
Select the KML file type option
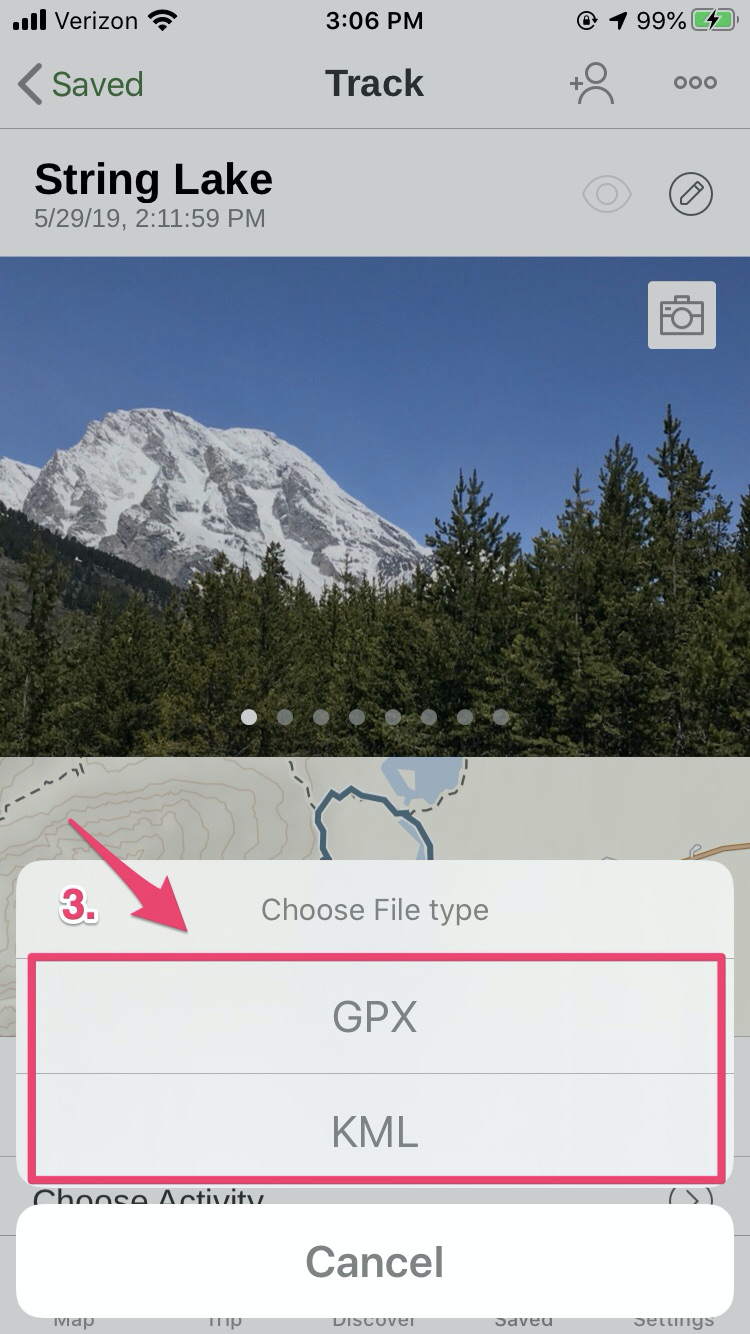coord(375,1131)
